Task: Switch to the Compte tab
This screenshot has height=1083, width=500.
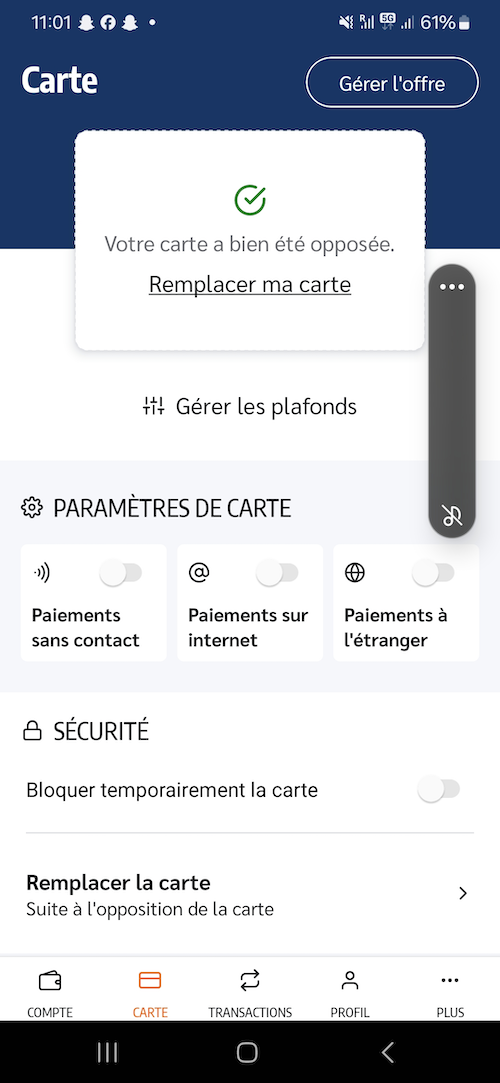Action: tap(50, 993)
